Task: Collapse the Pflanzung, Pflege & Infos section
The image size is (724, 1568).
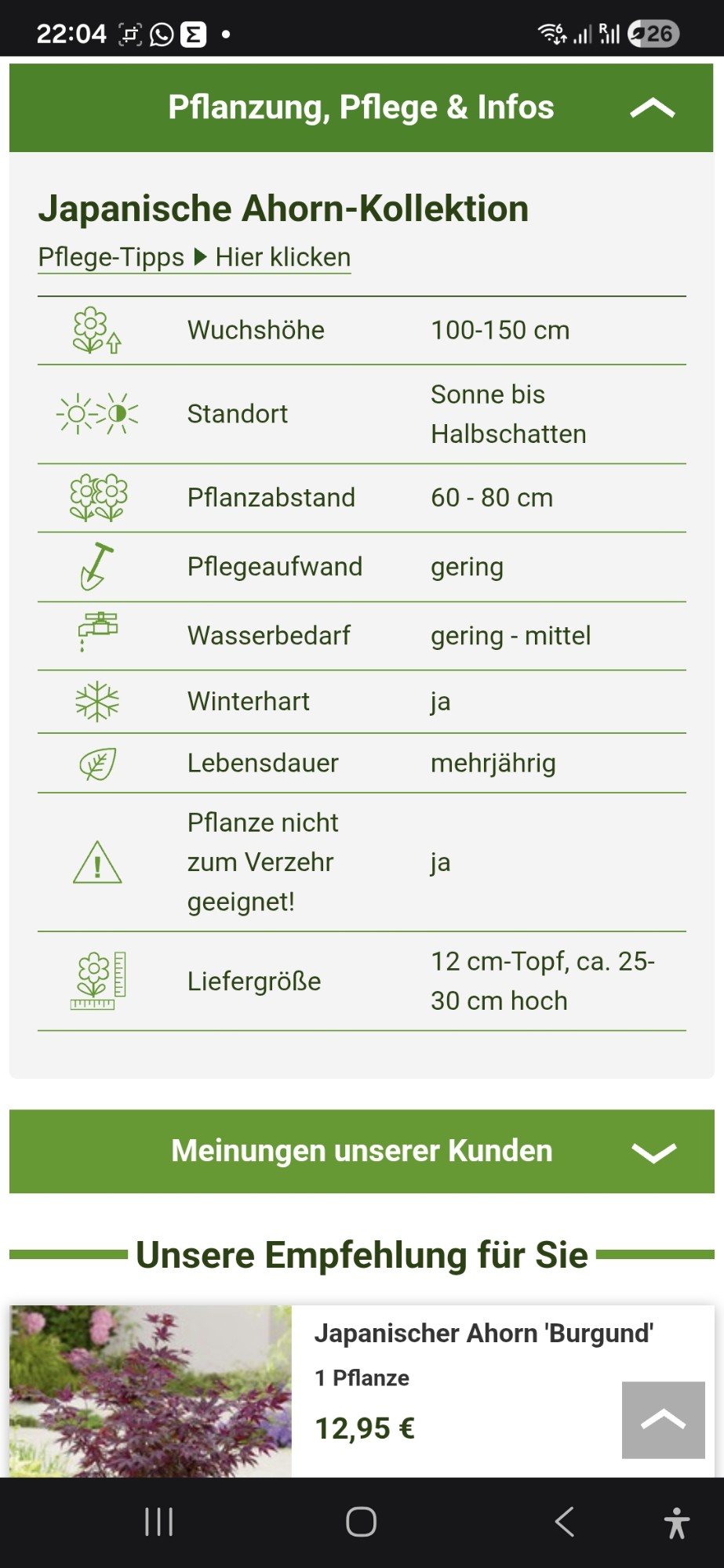Action: point(362,107)
